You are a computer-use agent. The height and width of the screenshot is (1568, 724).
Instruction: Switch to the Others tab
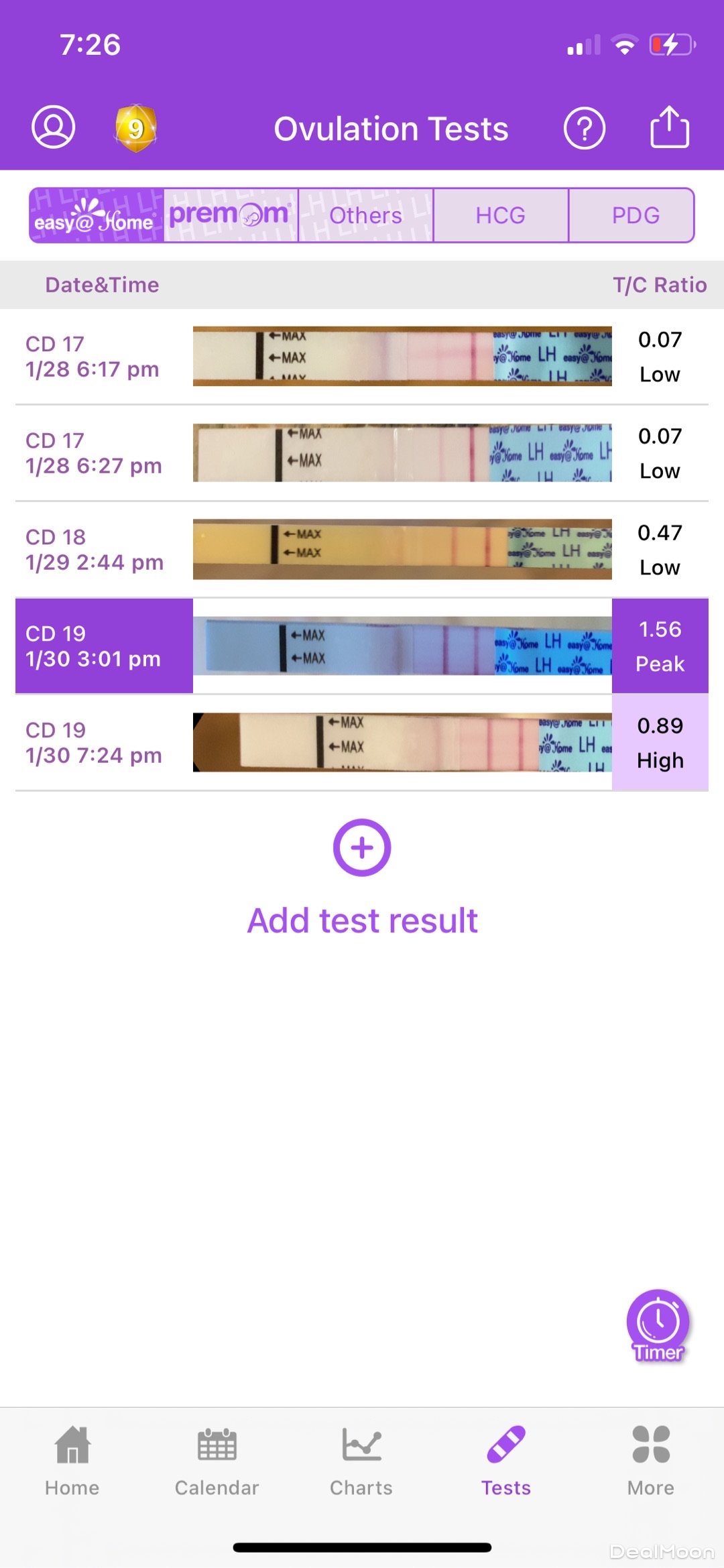[365, 215]
